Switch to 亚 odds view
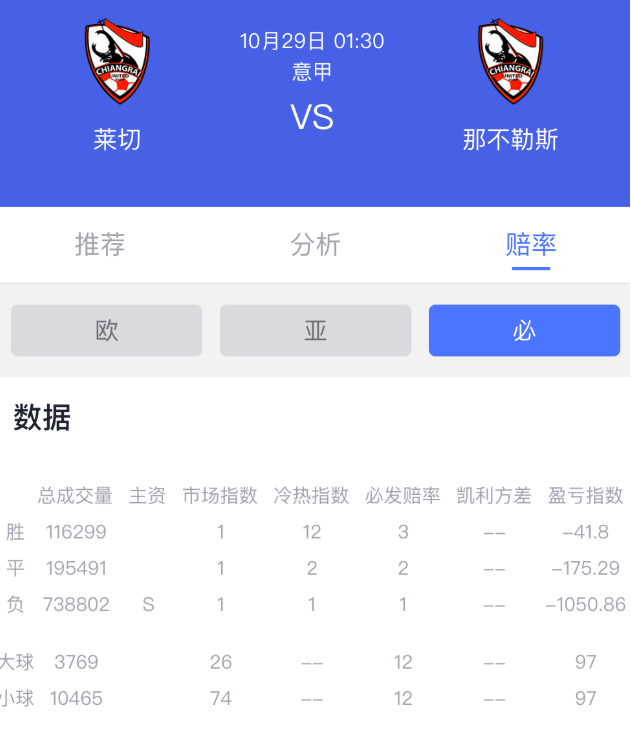Screen dimensions: 631x734 (315, 331)
